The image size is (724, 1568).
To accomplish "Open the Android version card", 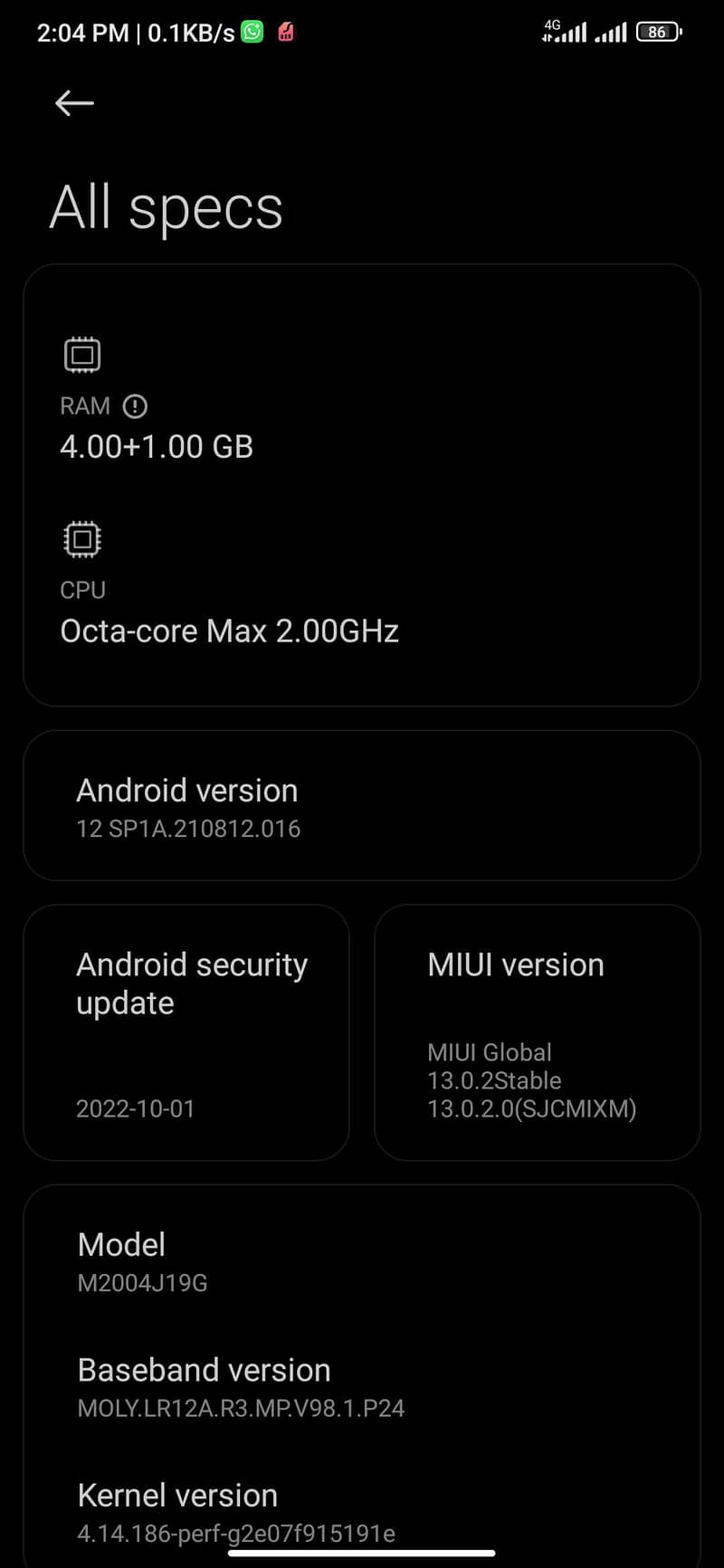I will 362,805.
